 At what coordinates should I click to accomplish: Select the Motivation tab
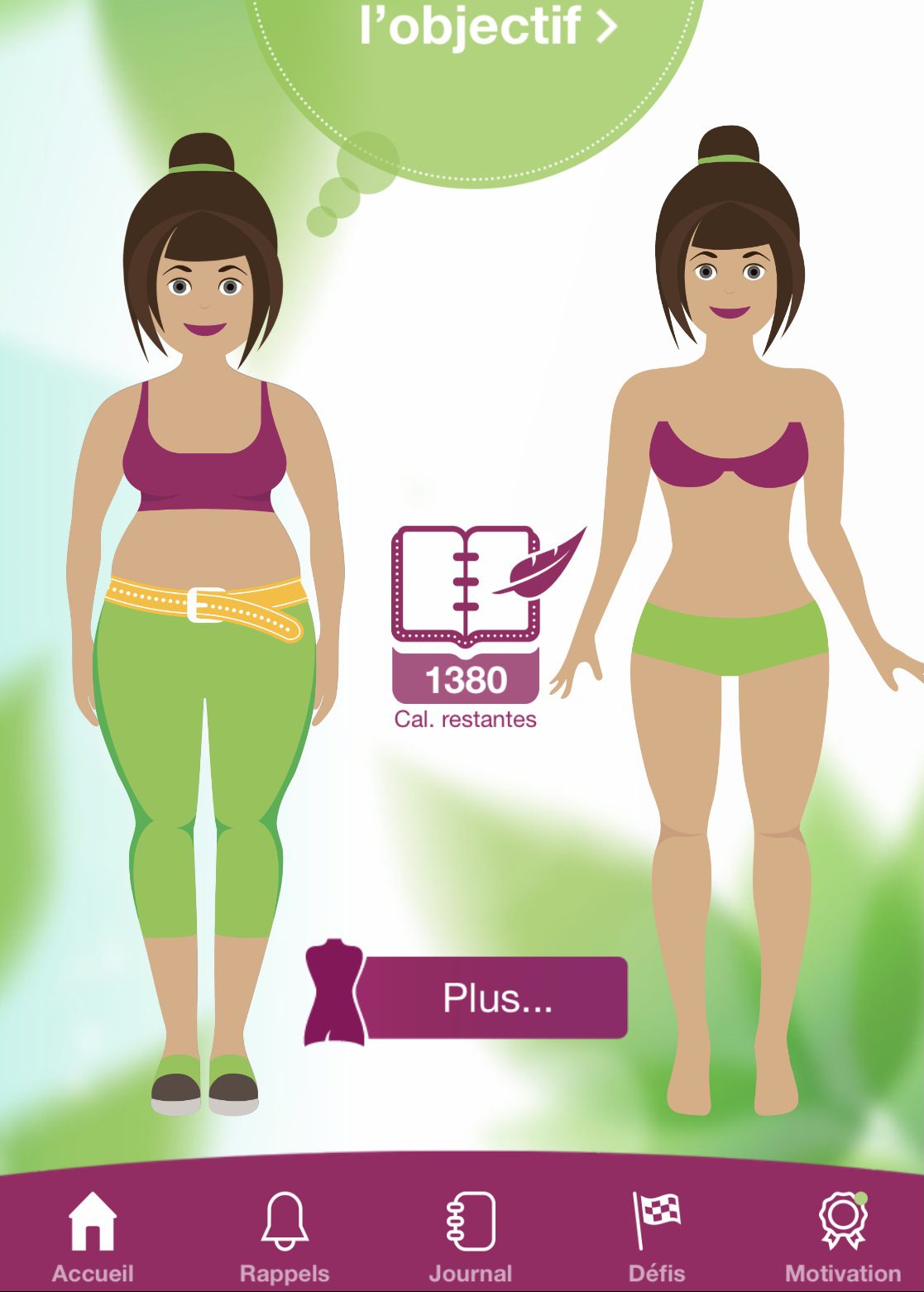point(842,1235)
